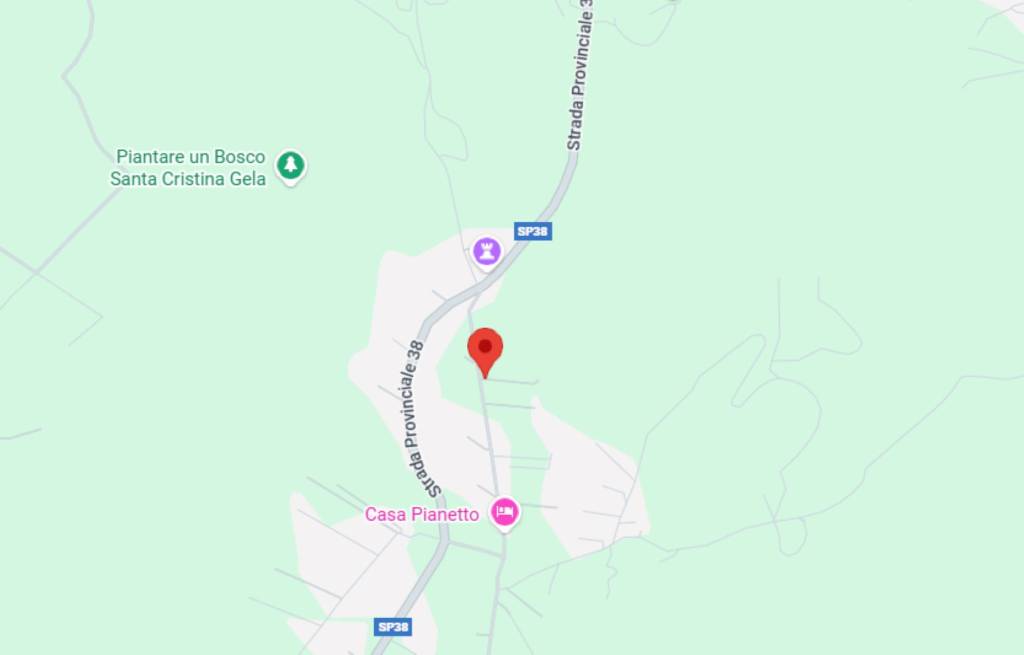Screen dimensions: 1024x655
Task: Tap the purple castle landmark marker
Action: pos(487,250)
